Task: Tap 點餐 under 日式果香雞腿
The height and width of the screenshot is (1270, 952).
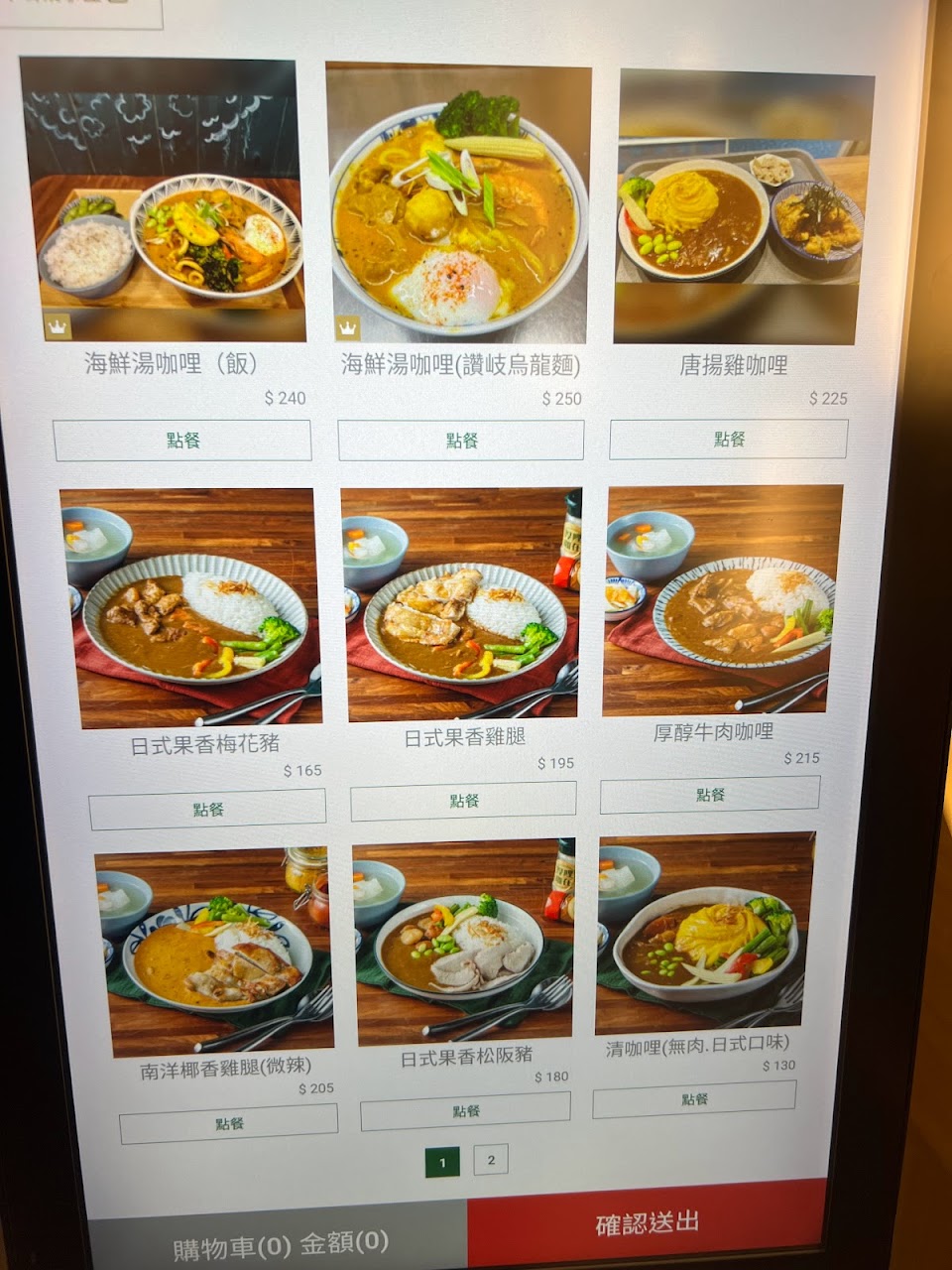Action: pos(463,801)
